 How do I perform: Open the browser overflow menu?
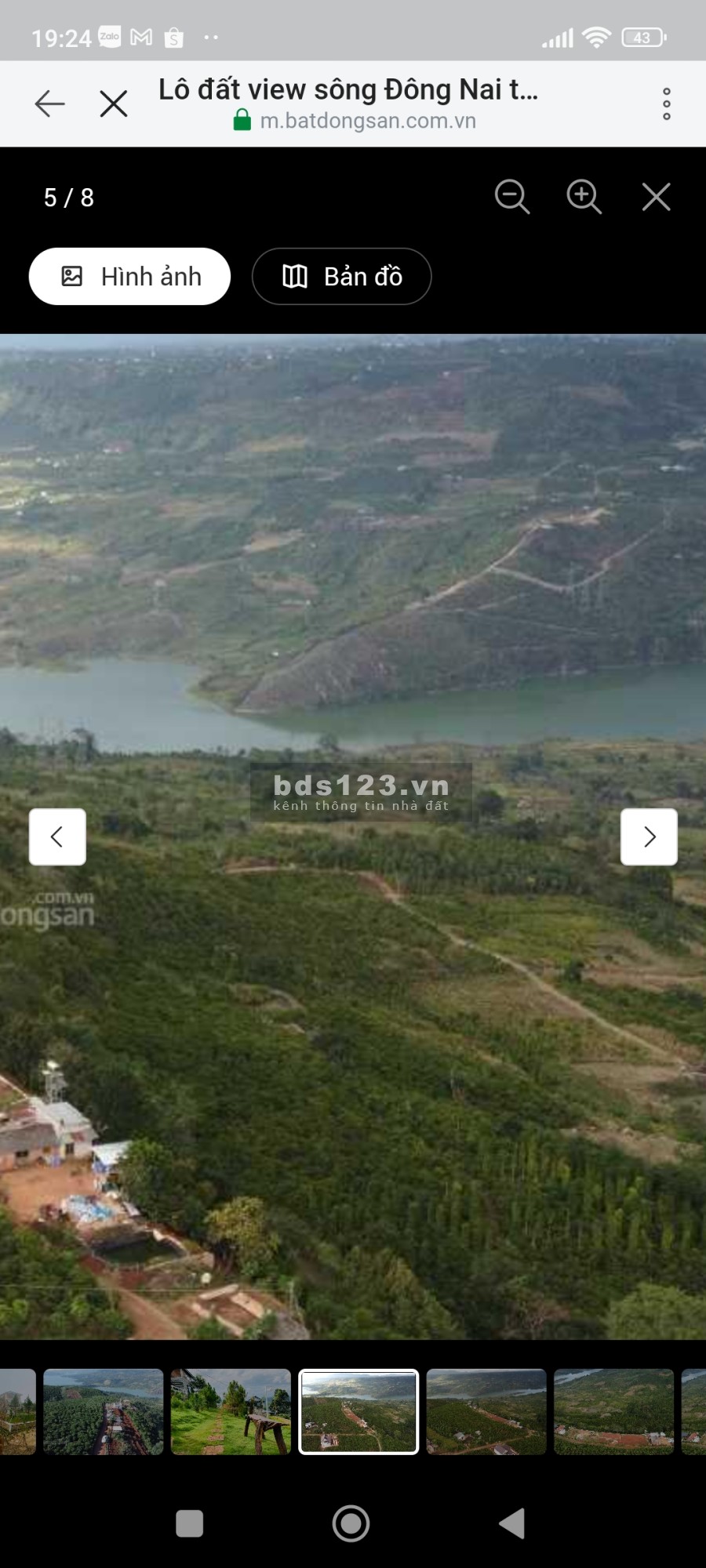[666, 103]
